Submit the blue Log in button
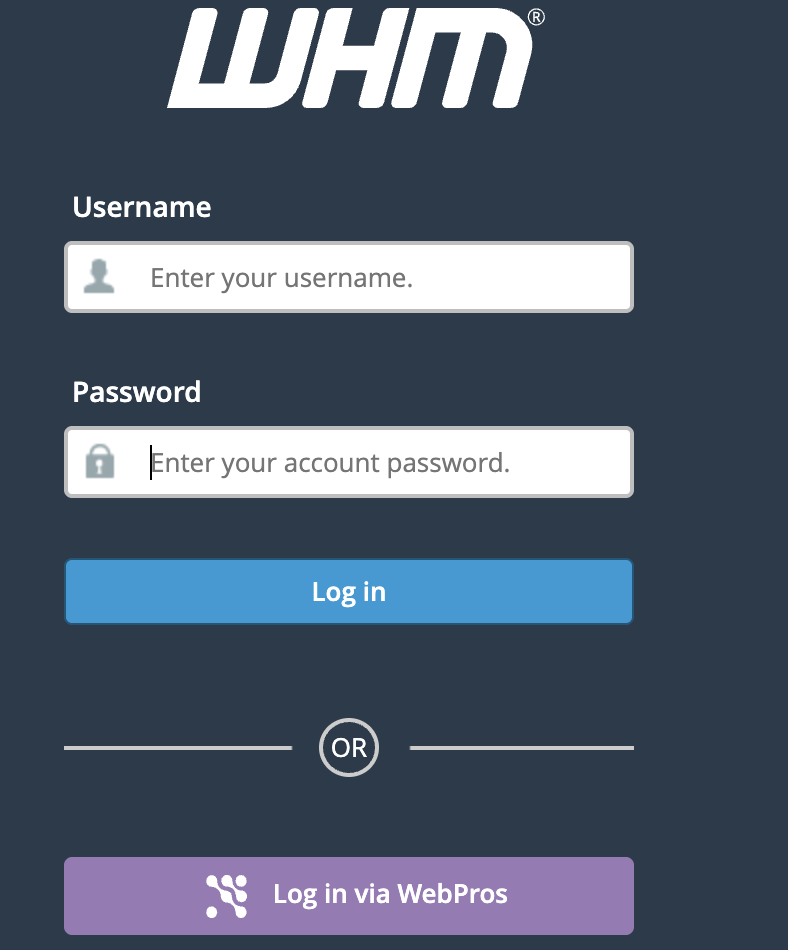This screenshot has width=788, height=950. point(348,592)
